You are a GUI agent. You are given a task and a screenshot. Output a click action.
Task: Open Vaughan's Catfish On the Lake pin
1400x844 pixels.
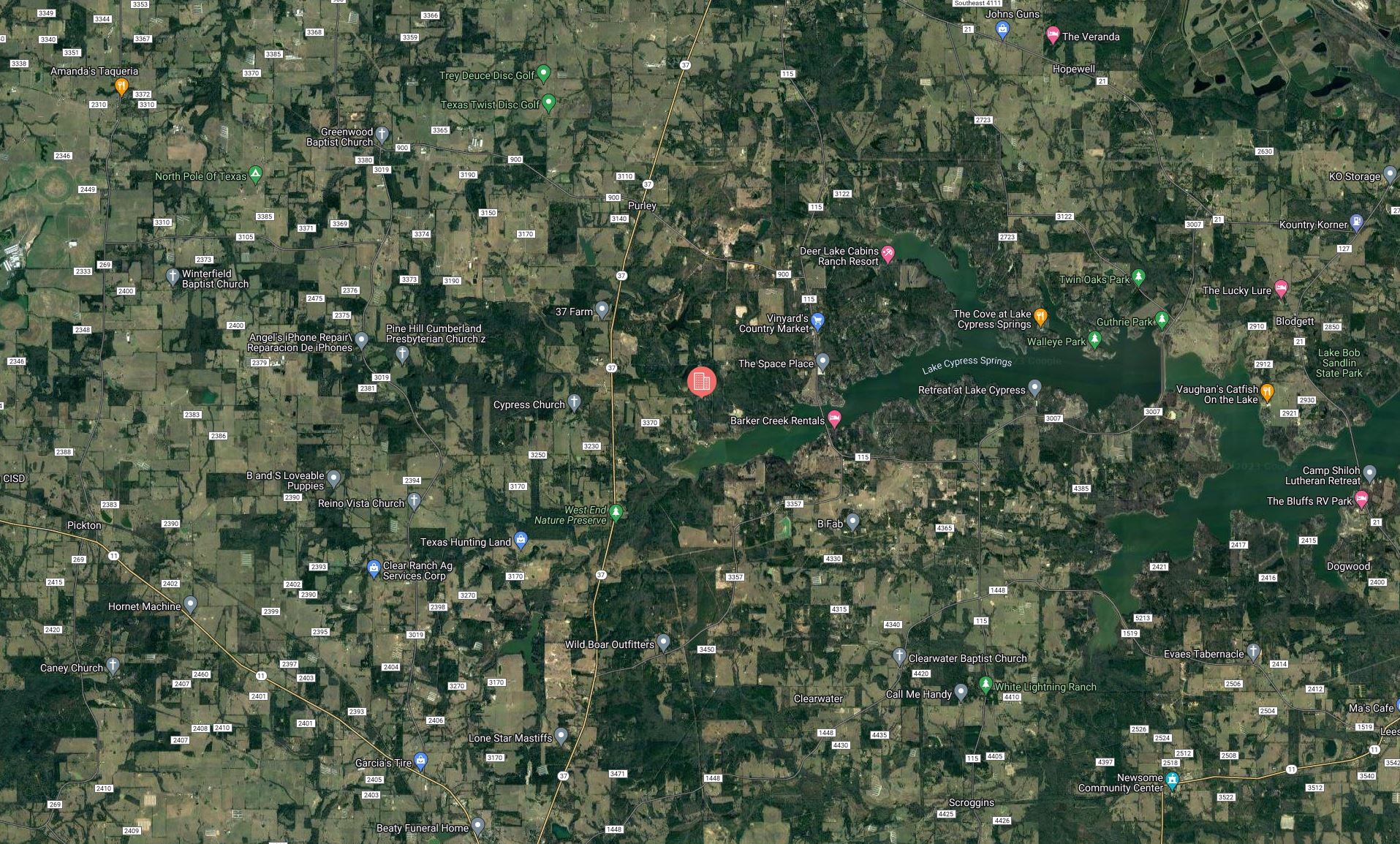point(1268,392)
